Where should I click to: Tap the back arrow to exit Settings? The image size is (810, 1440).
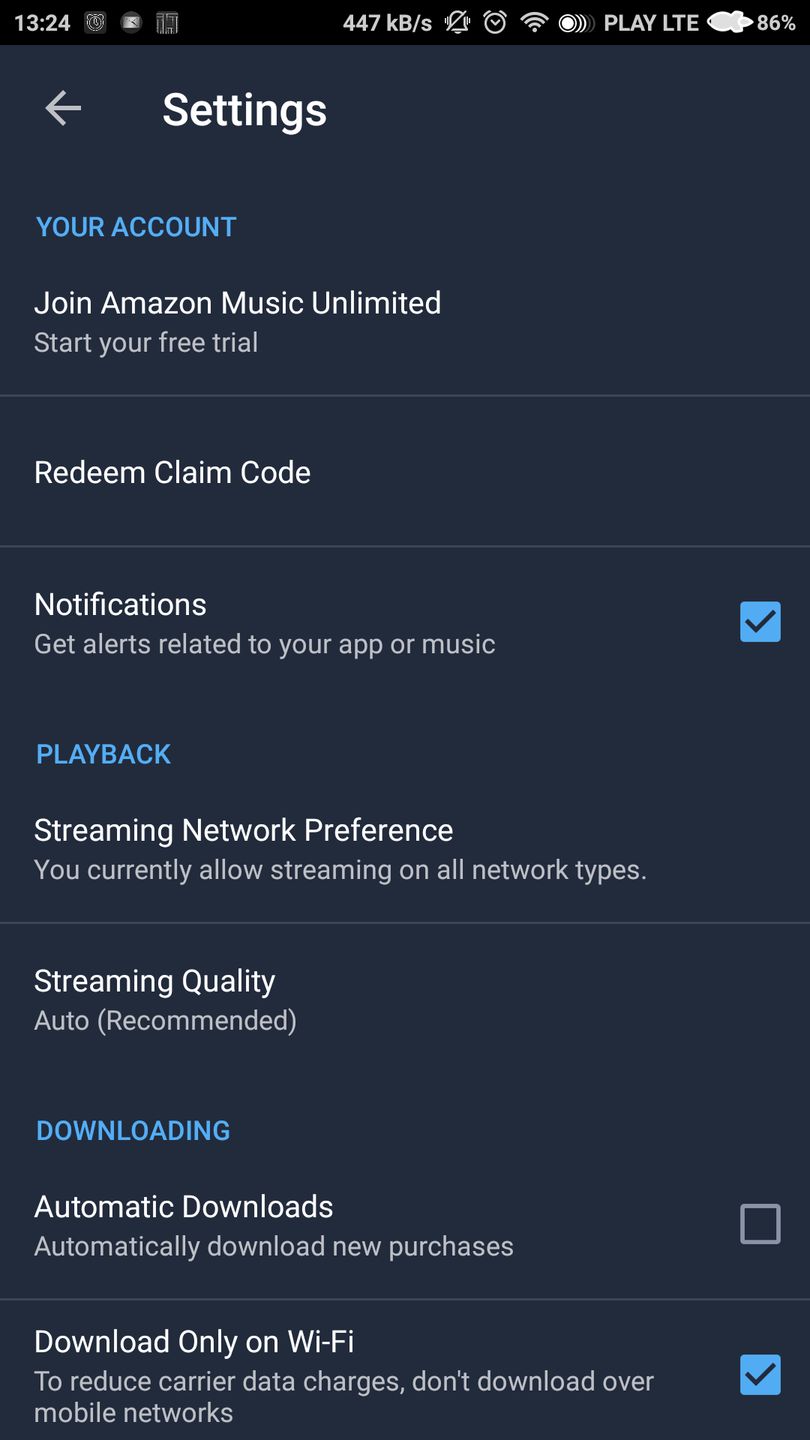pyautogui.click(x=62, y=108)
